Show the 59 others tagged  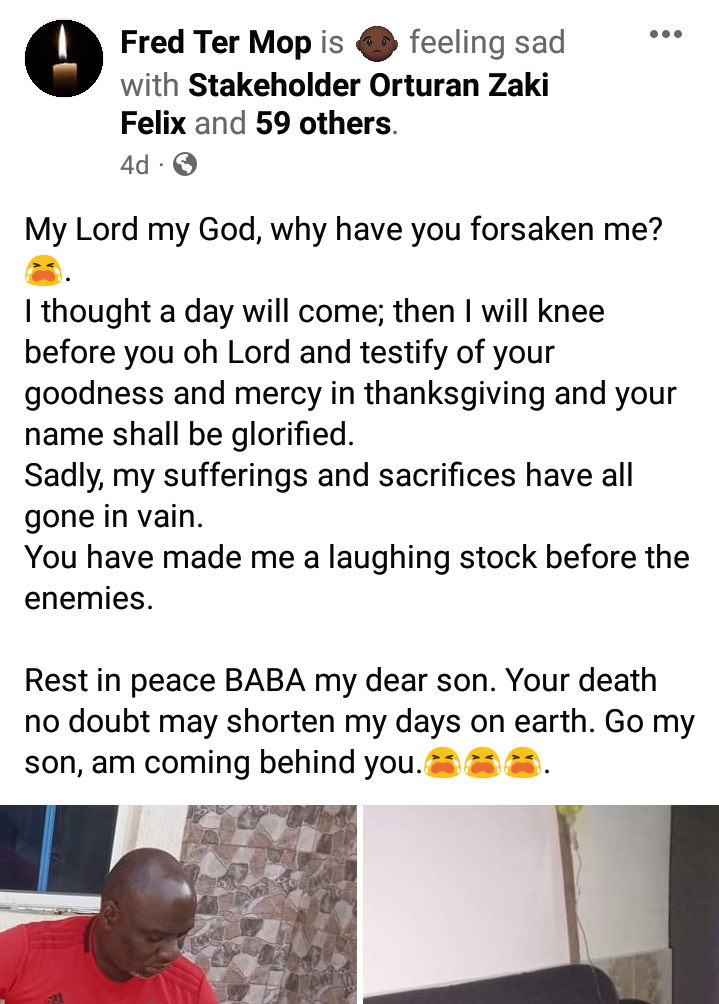coord(323,124)
